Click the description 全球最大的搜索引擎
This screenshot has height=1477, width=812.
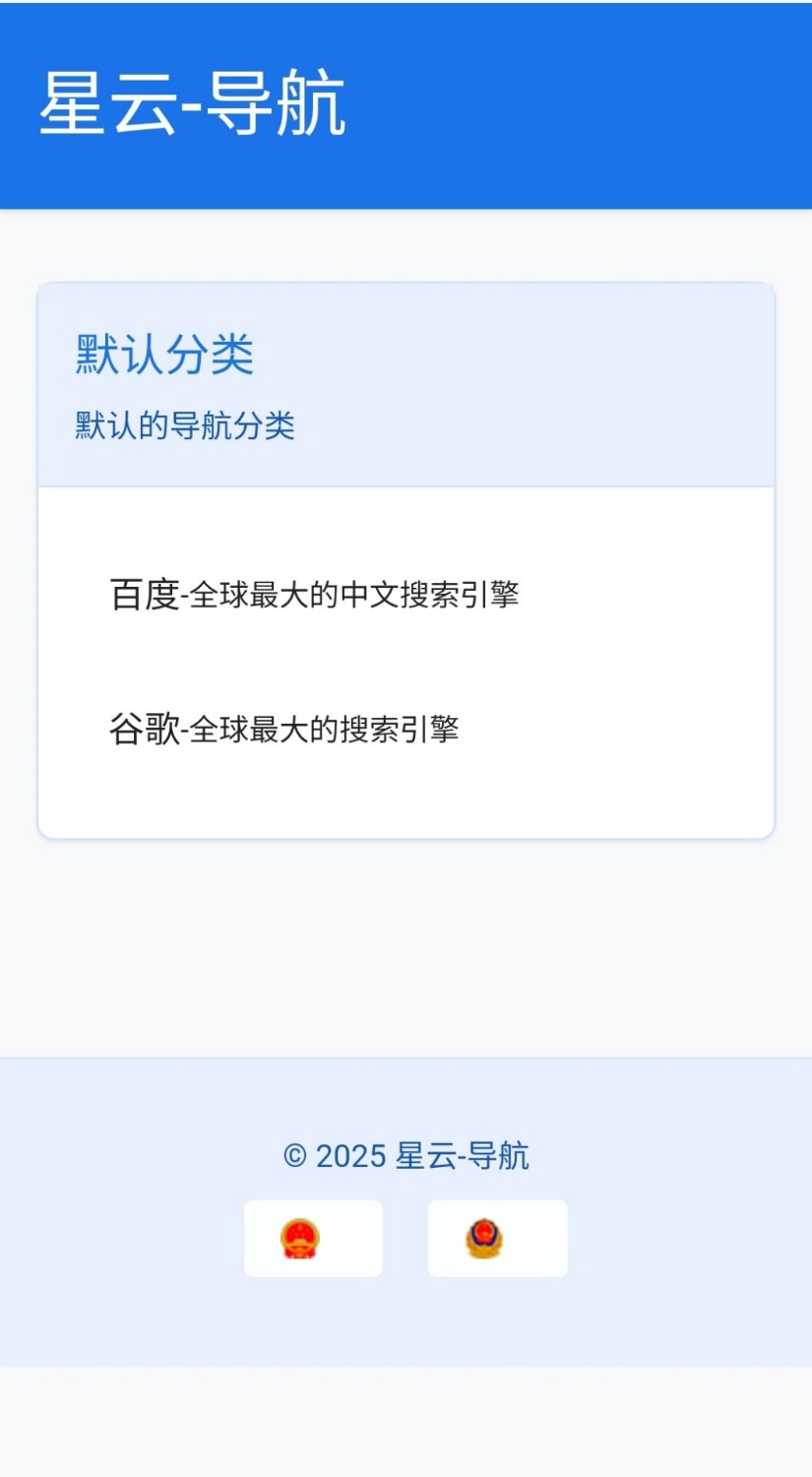(323, 731)
